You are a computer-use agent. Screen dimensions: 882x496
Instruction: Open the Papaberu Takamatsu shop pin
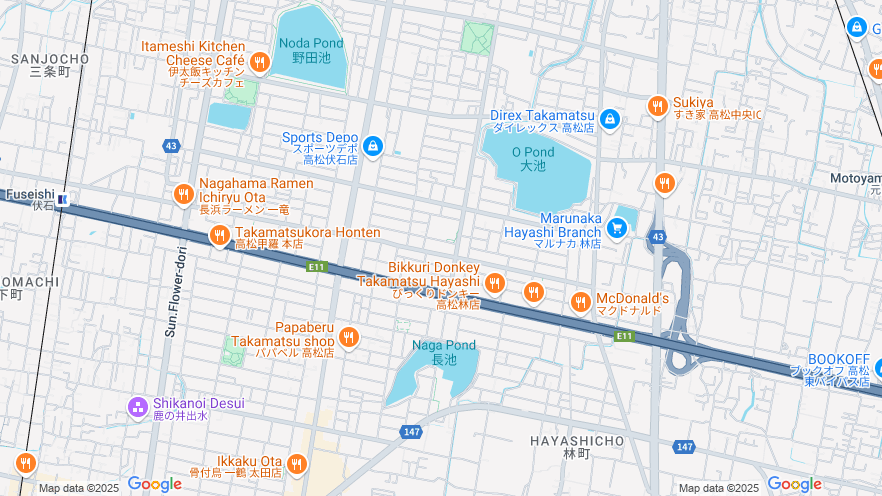[x=348, y=338]
